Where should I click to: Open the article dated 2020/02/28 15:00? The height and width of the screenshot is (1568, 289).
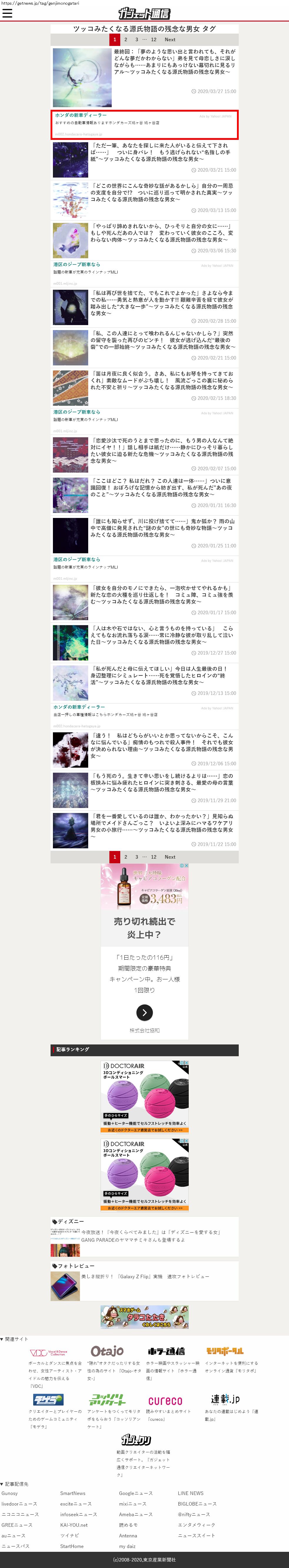pos(161,299)
